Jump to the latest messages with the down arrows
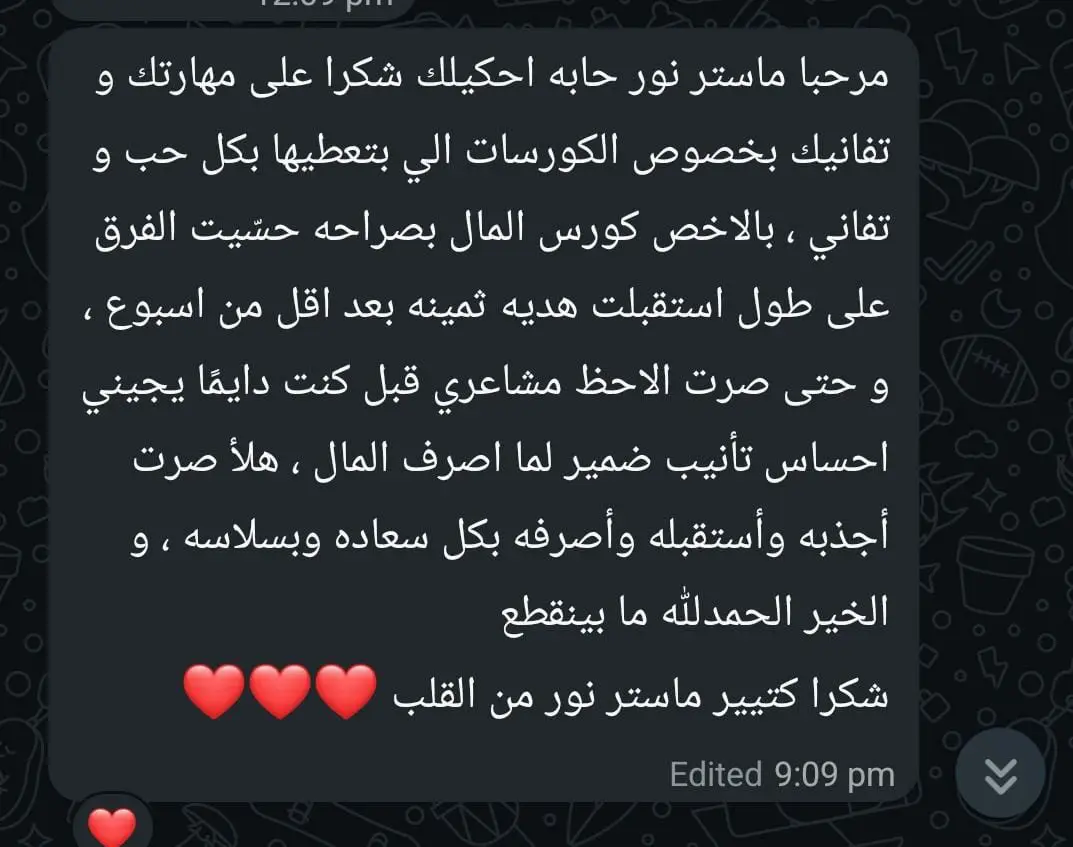The width and height of the screenshot is (1073, 847). [1000, 775]
